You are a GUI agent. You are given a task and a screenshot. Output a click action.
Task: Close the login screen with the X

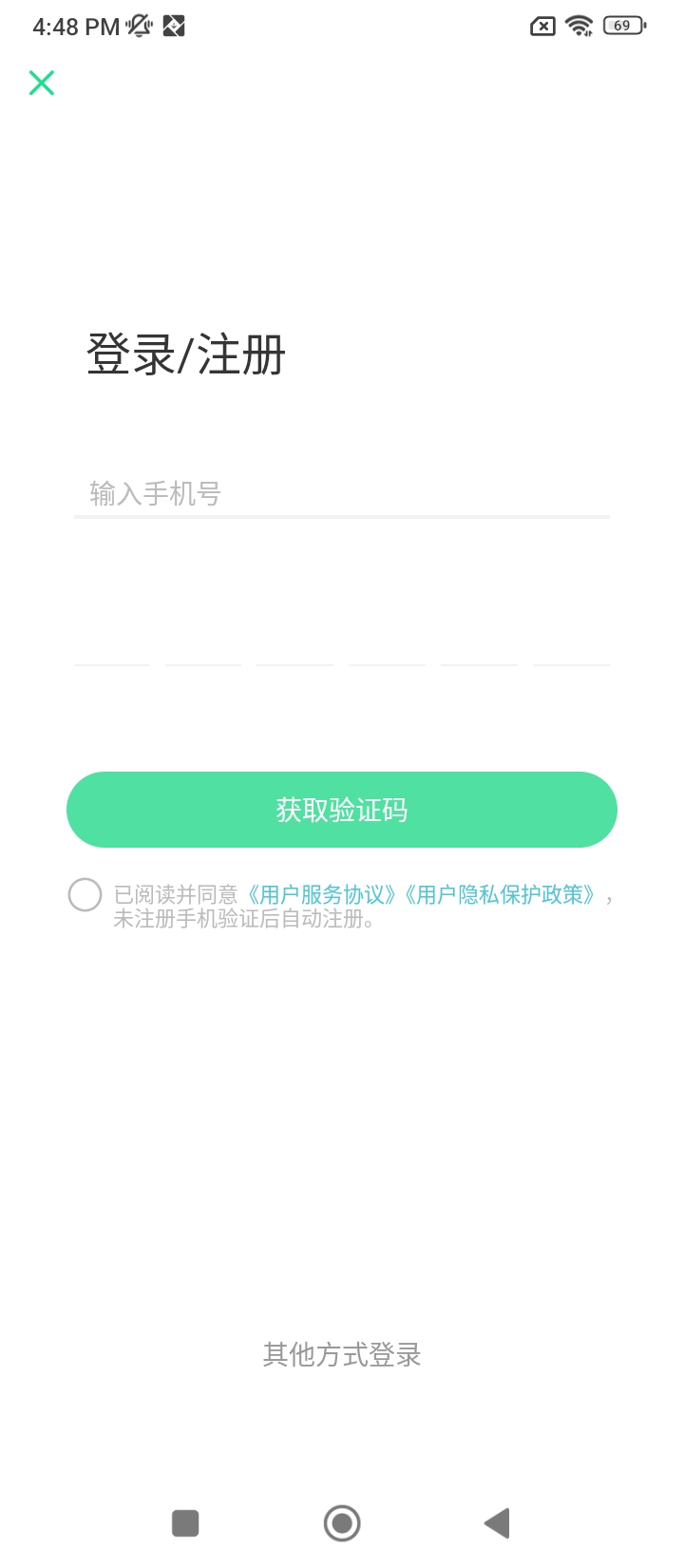point(42,83)
